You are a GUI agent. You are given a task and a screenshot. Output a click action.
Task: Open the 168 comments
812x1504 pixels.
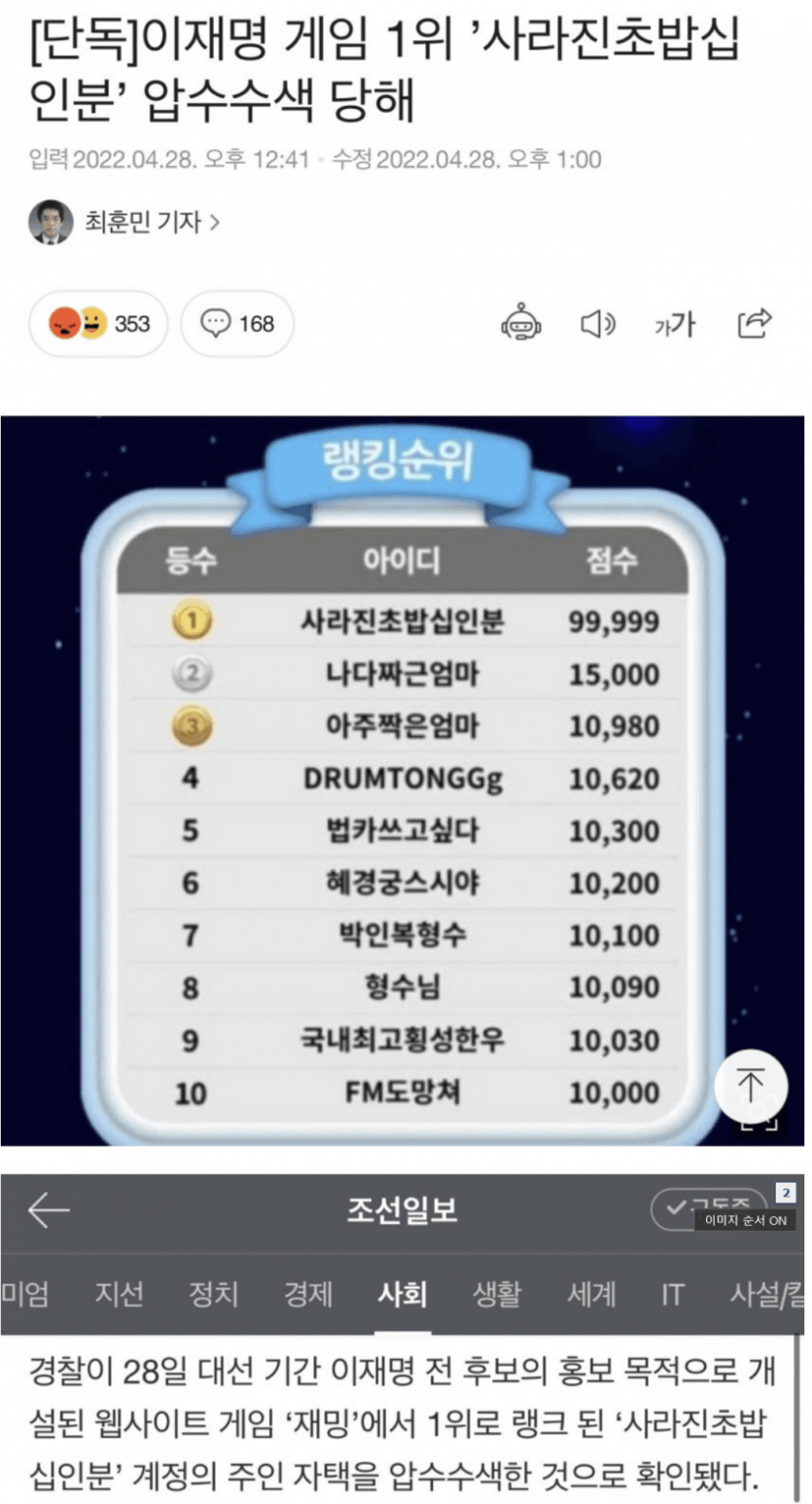pyautogui.click(x=237, y=324)
